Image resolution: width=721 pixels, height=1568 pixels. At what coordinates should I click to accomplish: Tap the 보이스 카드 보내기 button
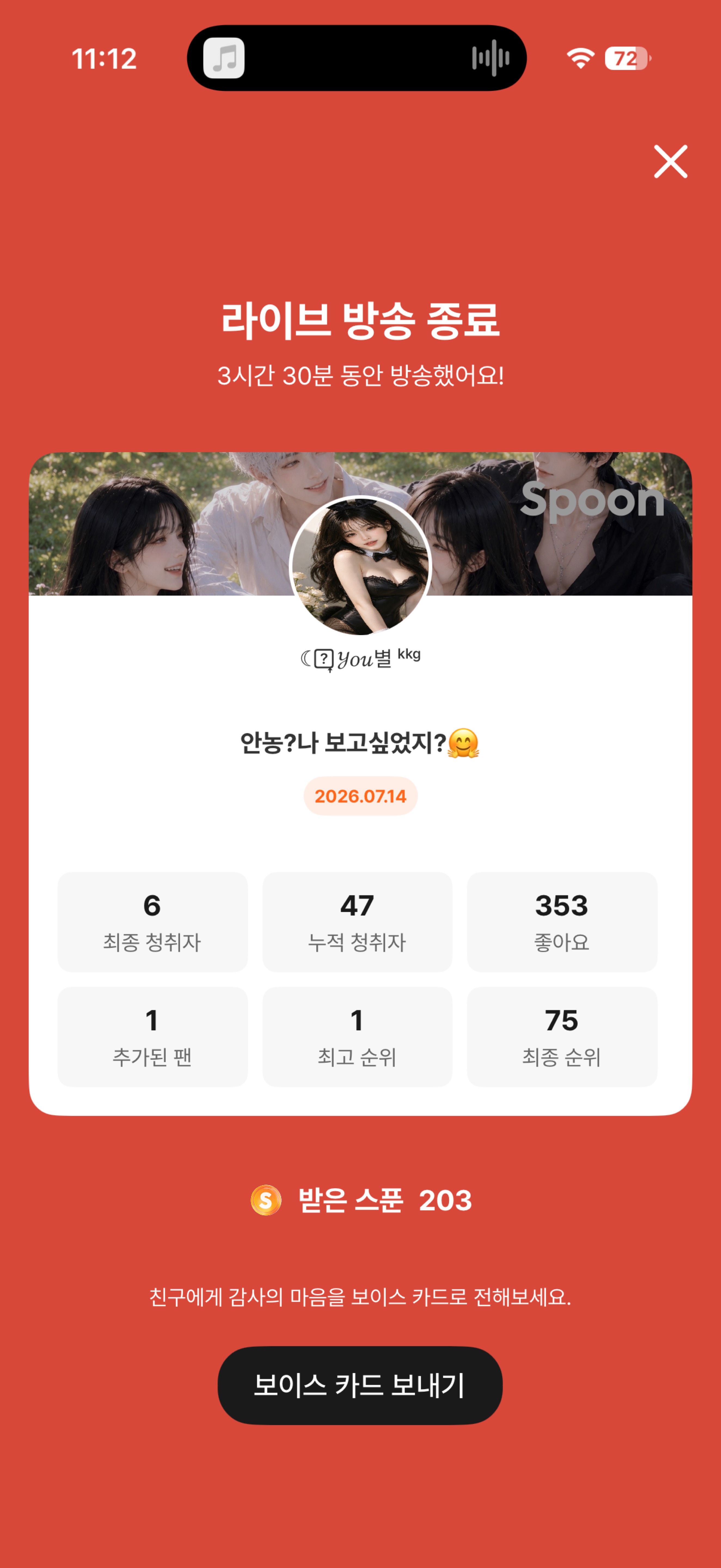coord(360,1385)
